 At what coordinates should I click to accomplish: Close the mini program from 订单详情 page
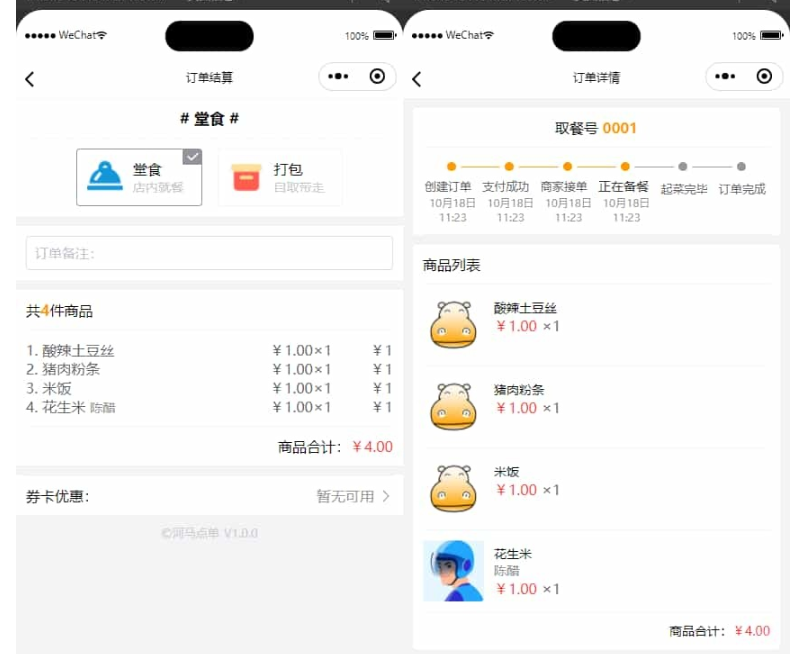764,77
